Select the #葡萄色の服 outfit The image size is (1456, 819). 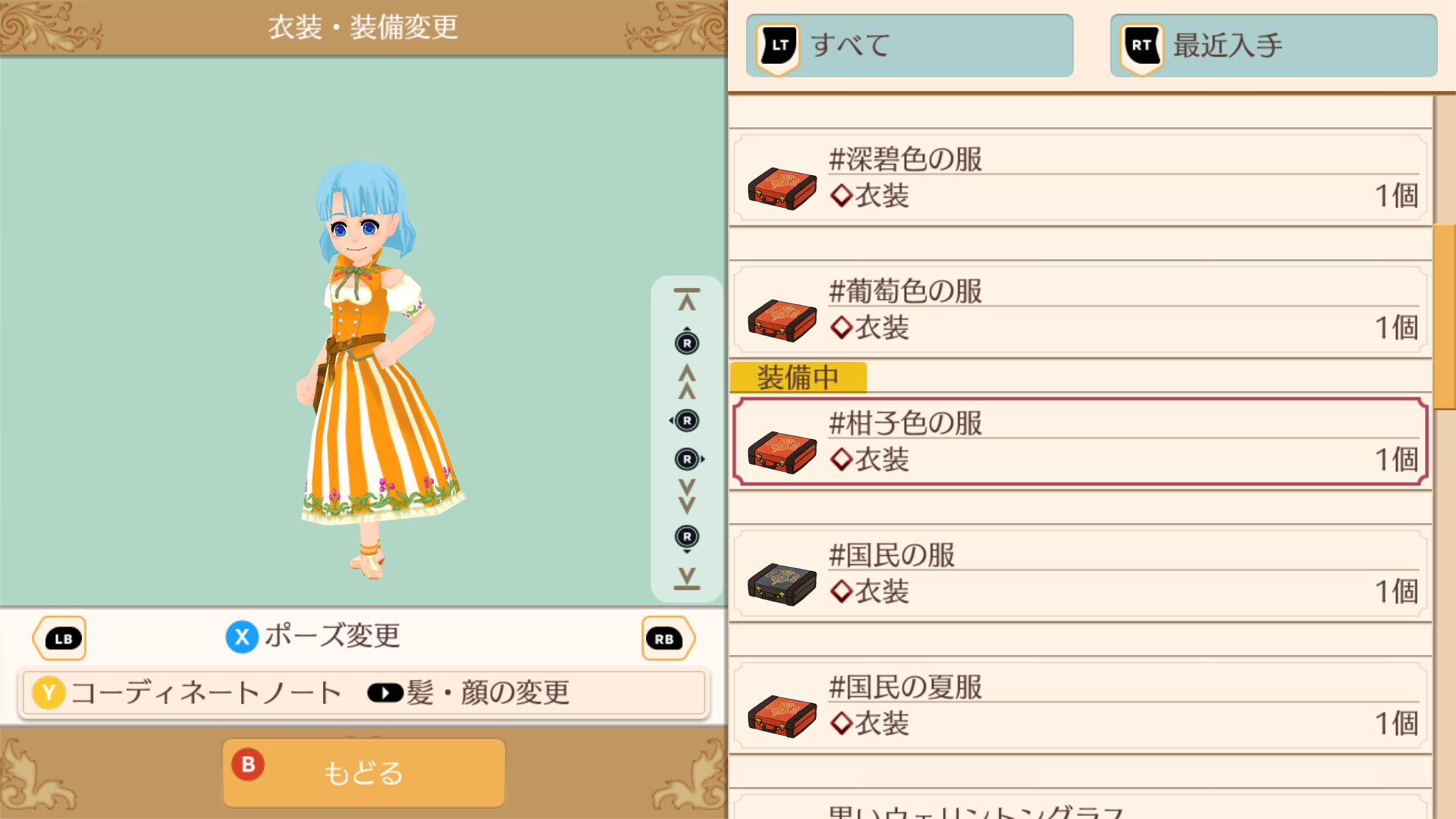[1081, 310]
